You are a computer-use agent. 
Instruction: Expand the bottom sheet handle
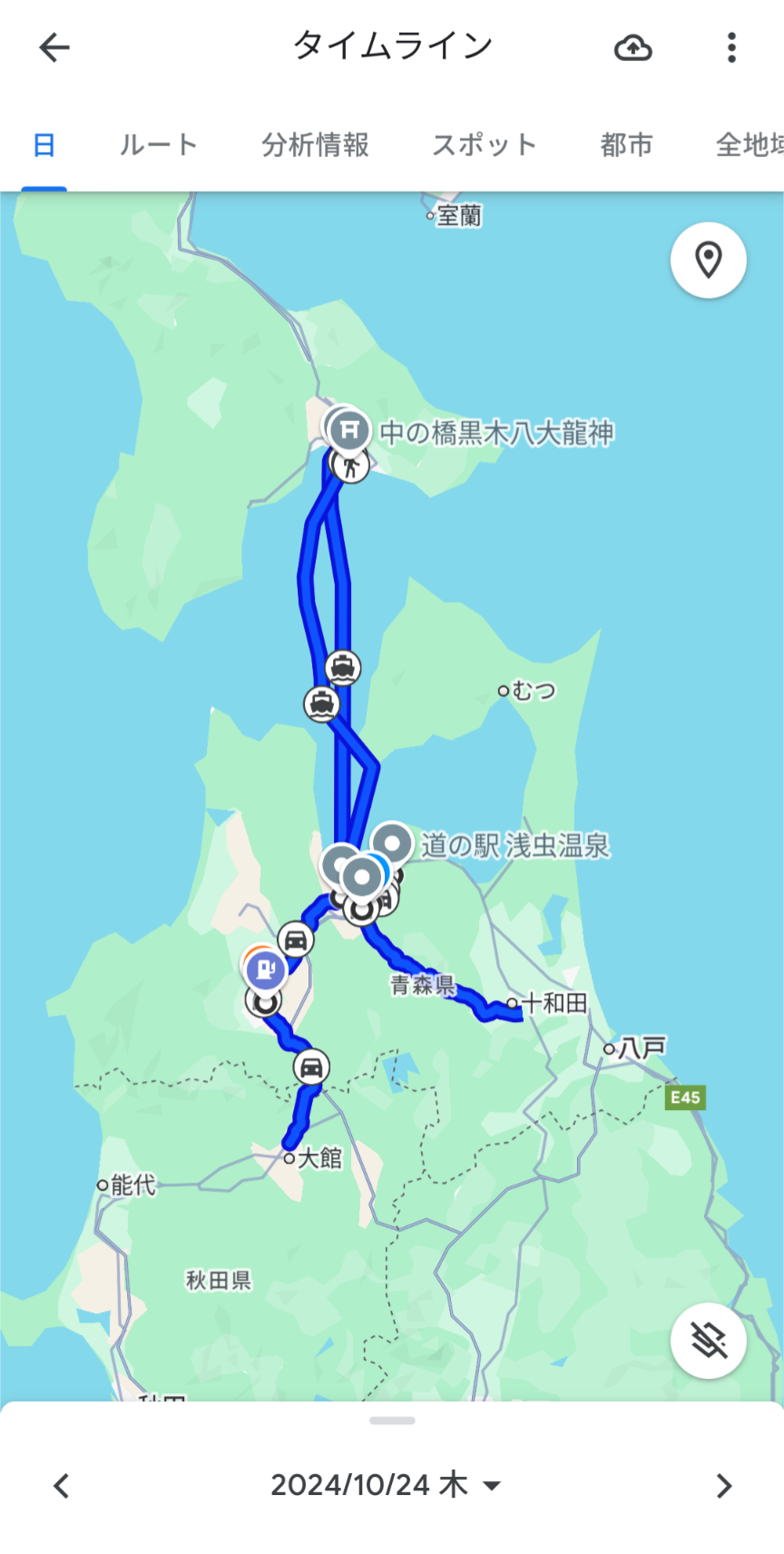pyautogui.click(x=392, y=1421)
